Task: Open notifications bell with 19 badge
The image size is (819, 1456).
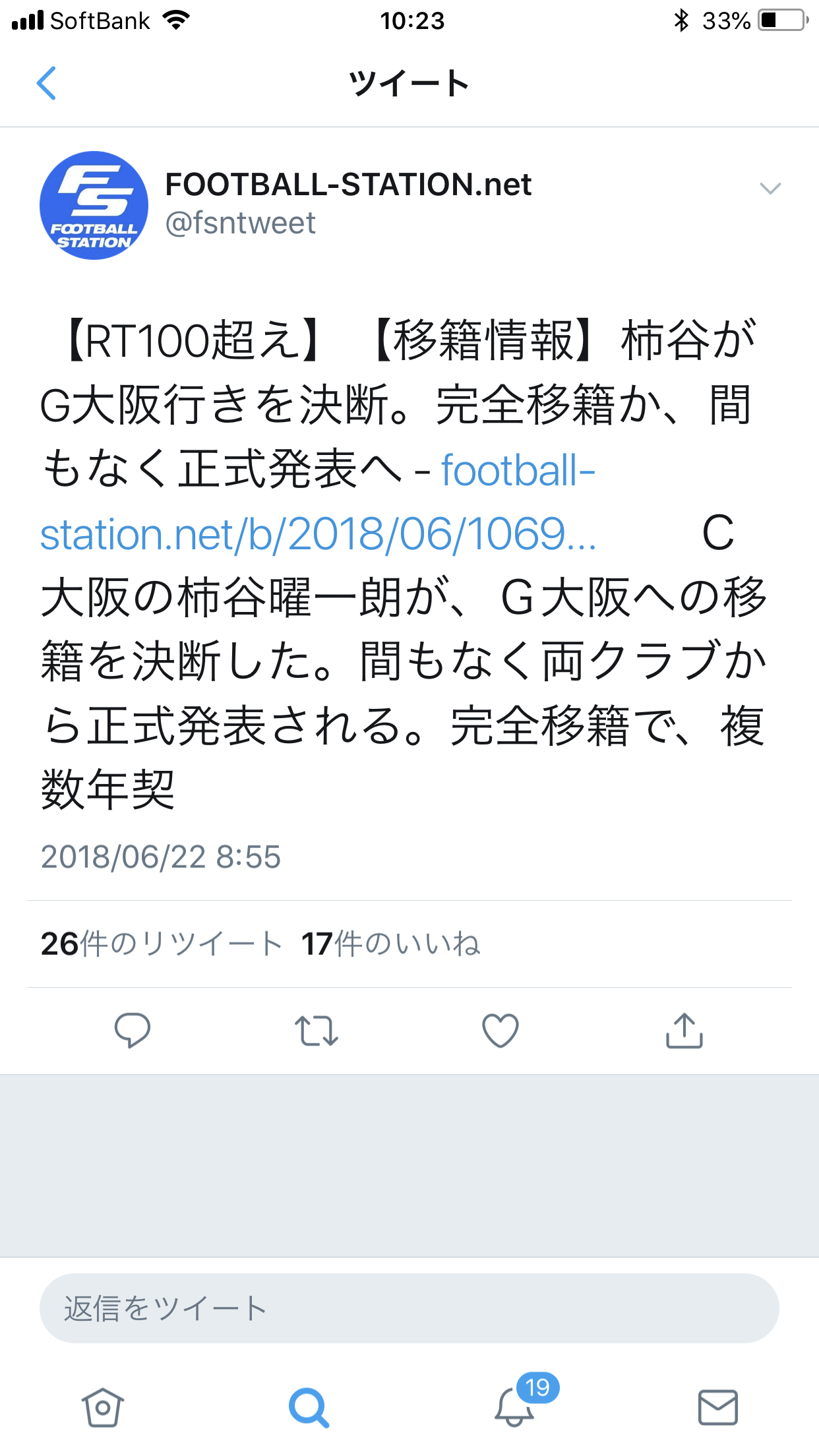Action: click(x=514, y=1407)
